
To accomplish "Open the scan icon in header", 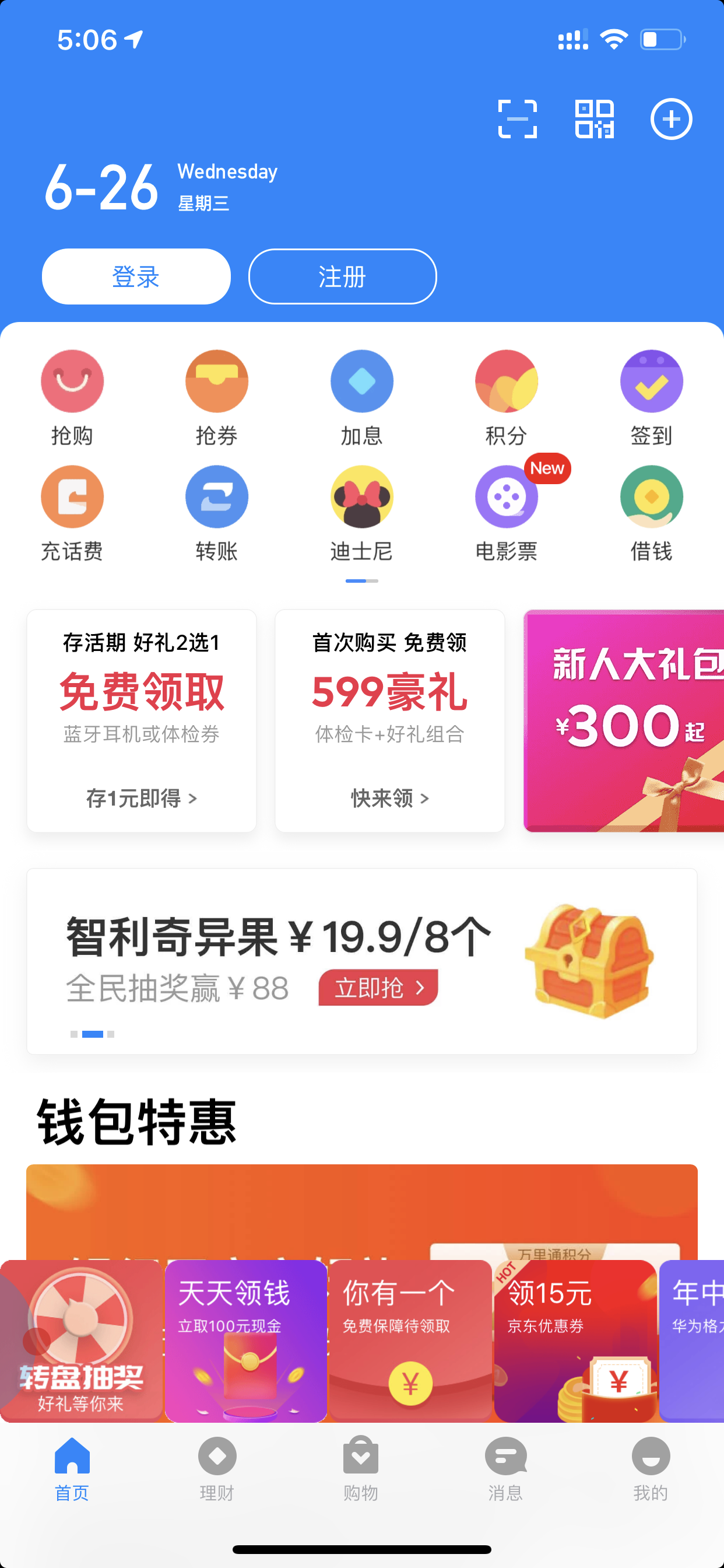I will click(517, 118).
